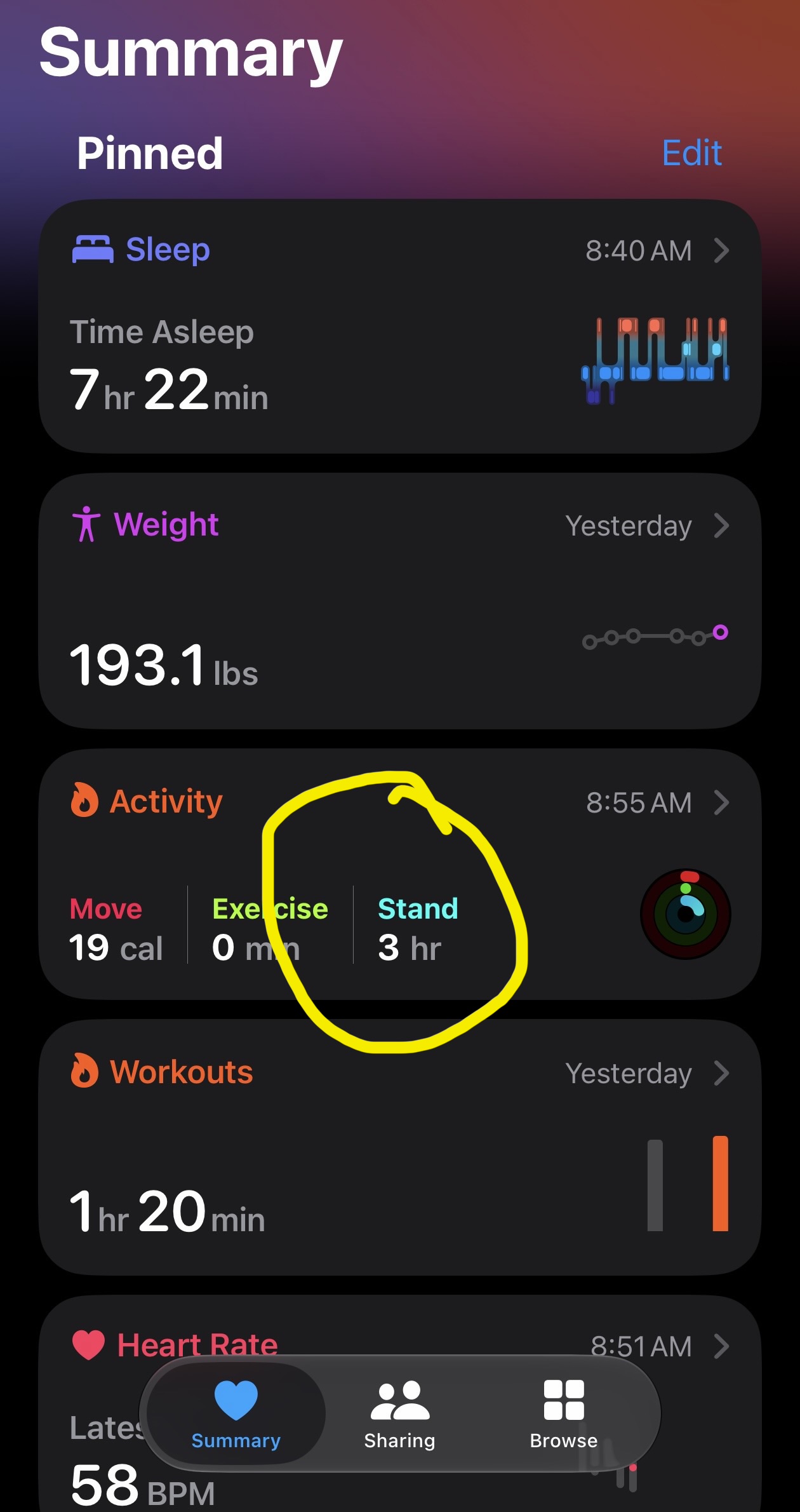Tap Edit next to Pinned
This screenshot has width=800, height=1512.
tap(691, 153)
